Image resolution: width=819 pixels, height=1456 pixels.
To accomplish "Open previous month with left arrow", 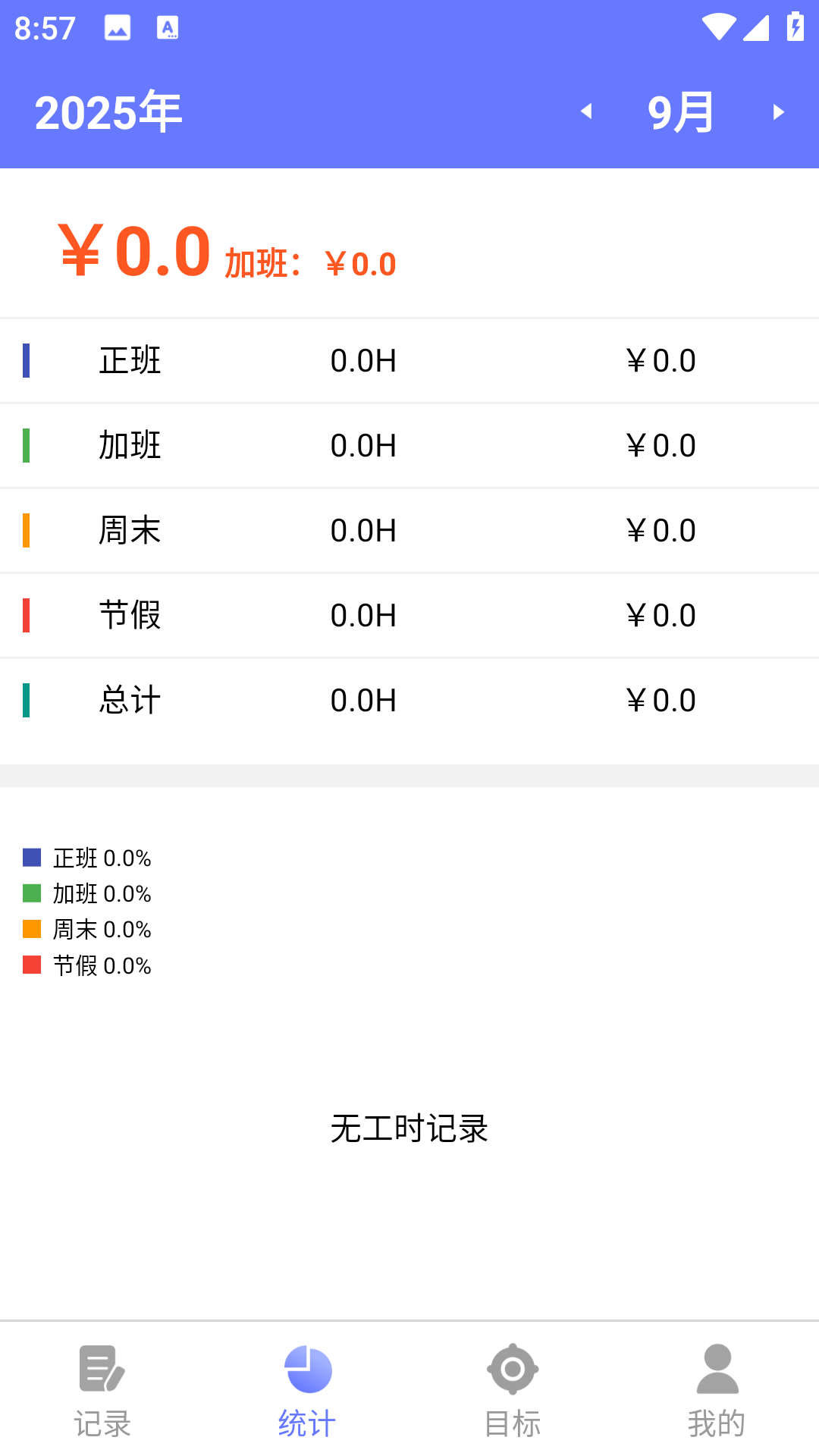I will pos(588,111).
